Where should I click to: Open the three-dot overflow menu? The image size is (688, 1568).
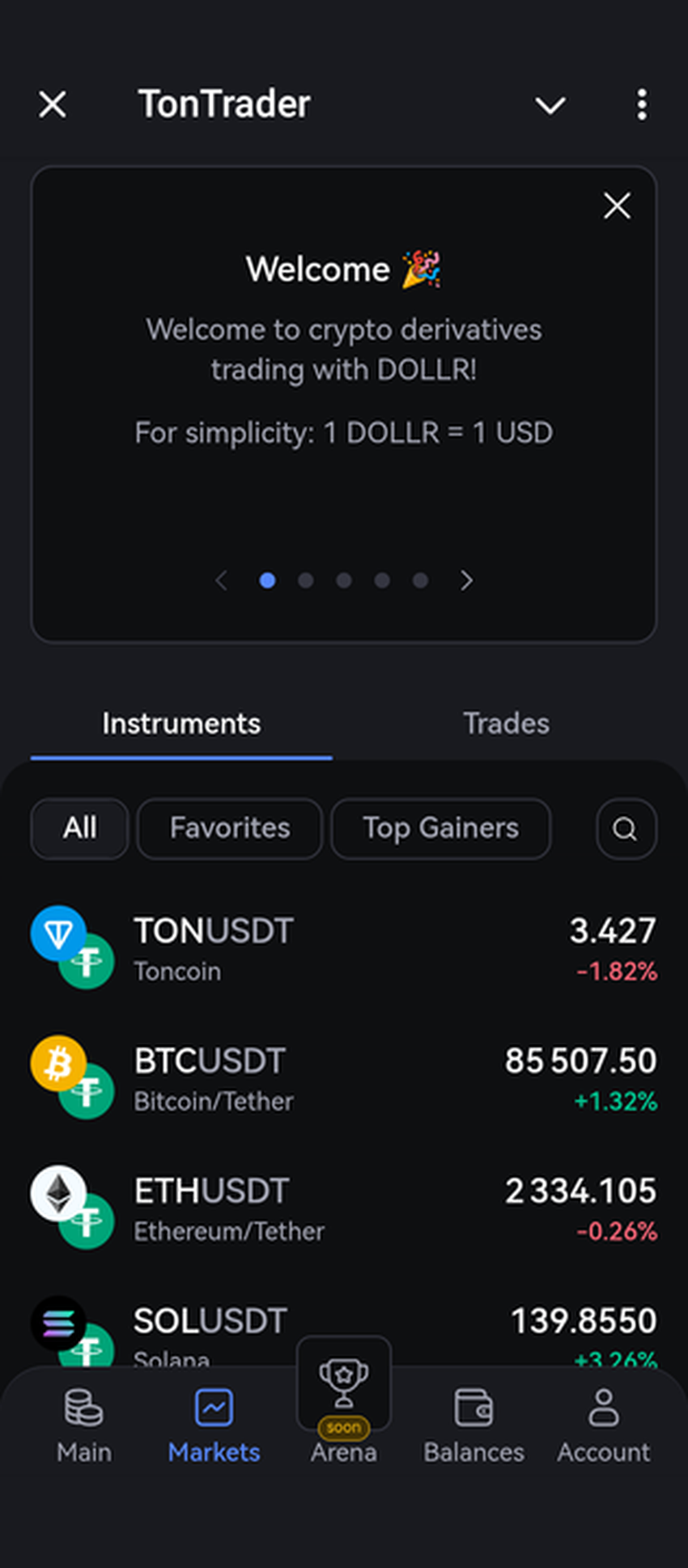(x=642, y=105)
